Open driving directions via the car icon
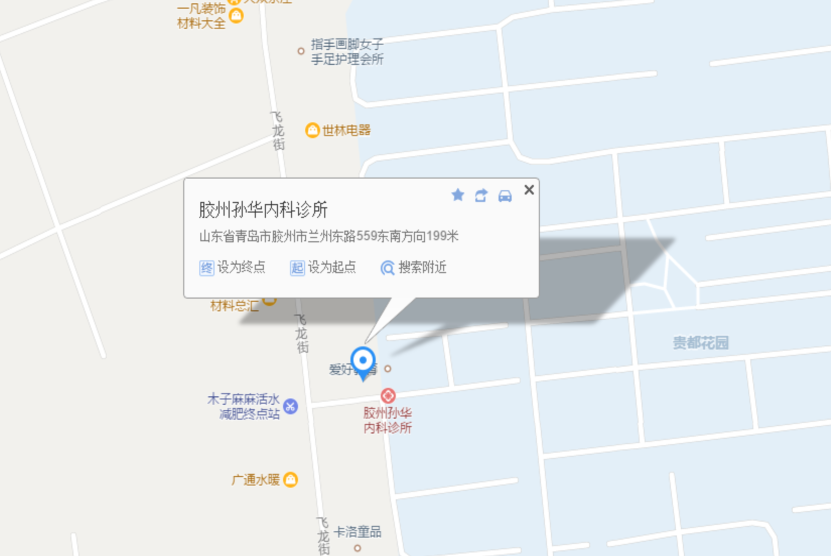 pyautogui.click(x=505, y=195)
